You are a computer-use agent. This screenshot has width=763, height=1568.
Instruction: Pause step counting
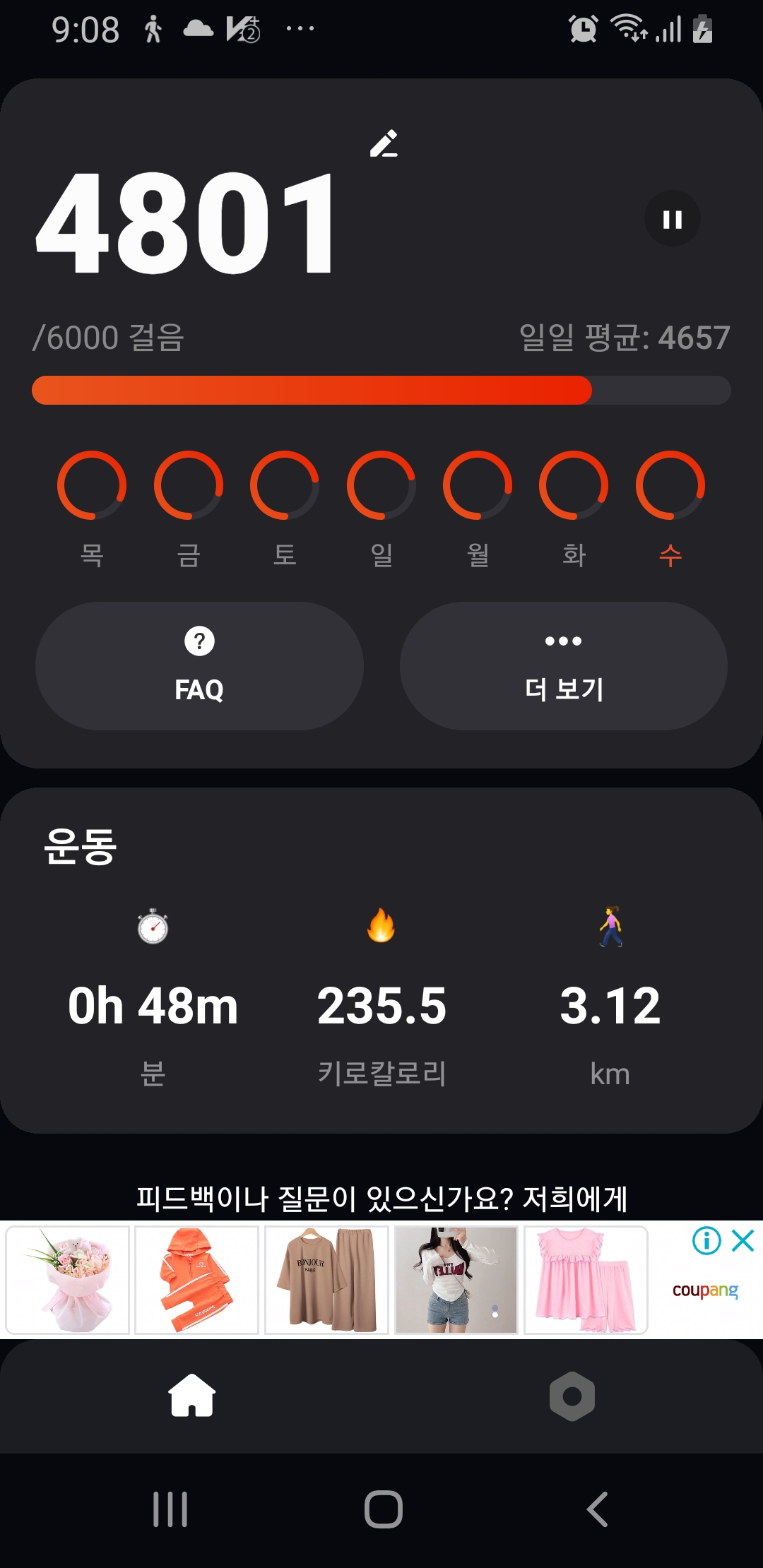click(673, 219)
